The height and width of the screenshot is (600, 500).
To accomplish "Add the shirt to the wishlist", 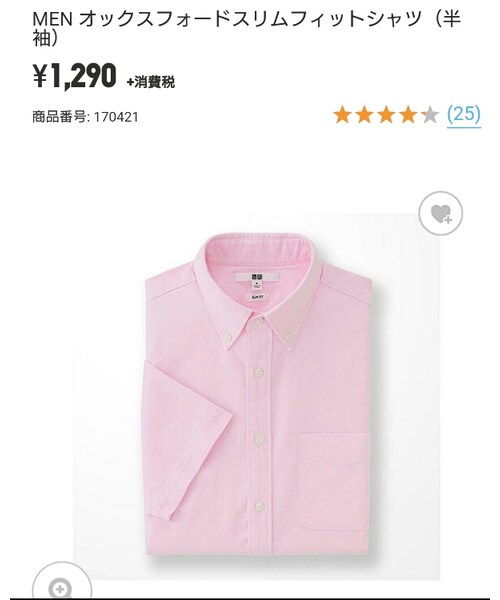I will (x=440, y=214).
